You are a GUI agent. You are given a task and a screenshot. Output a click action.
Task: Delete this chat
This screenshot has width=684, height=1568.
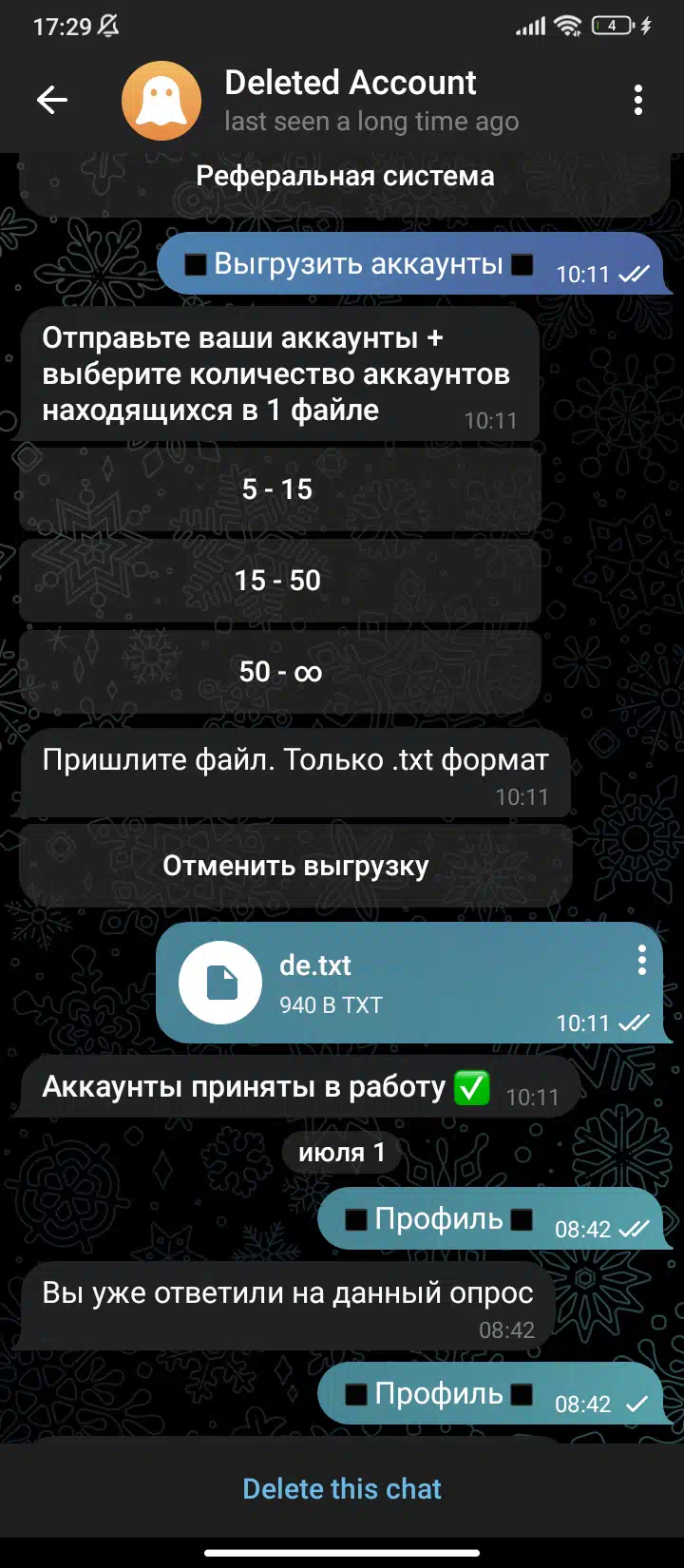(342, 1489)
